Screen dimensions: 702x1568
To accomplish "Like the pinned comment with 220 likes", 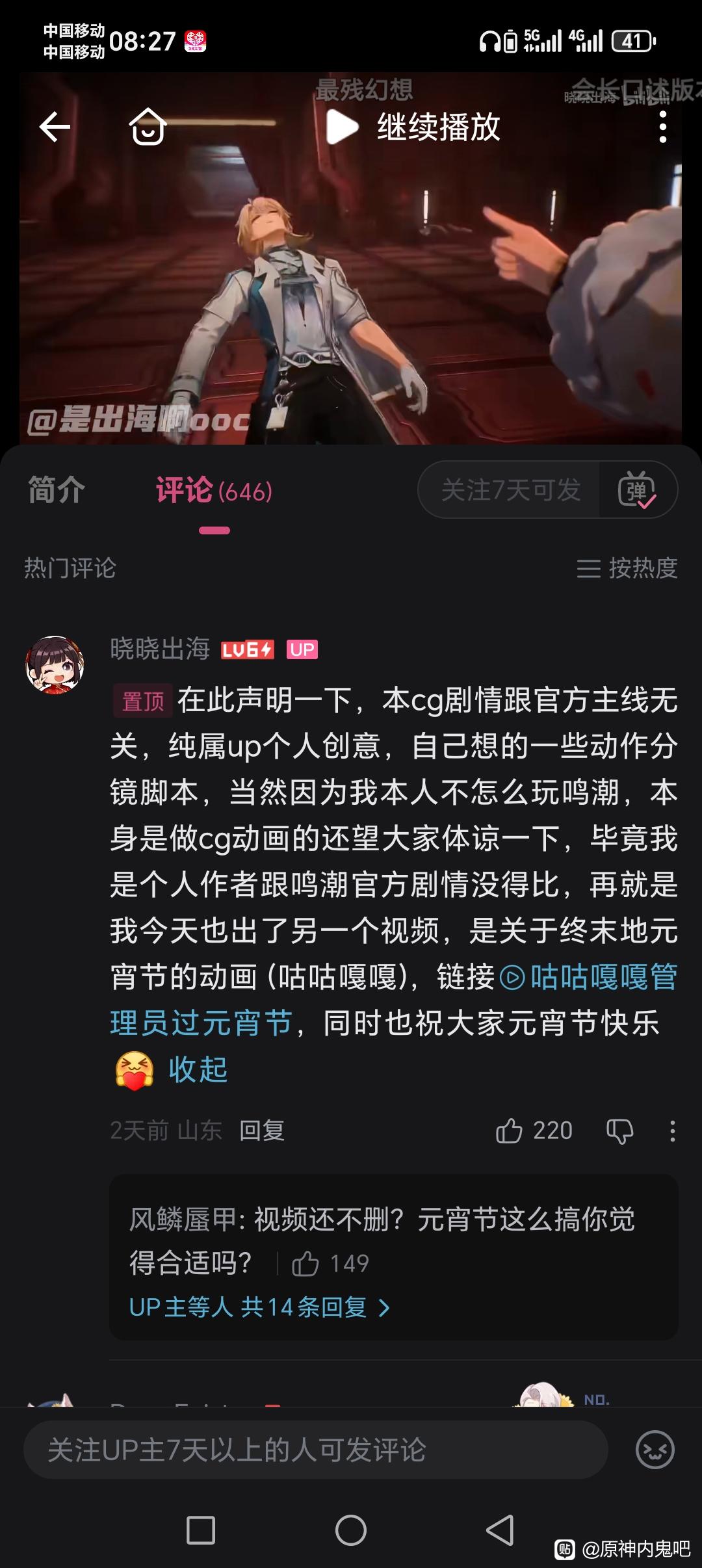I will pos(510,1130).
